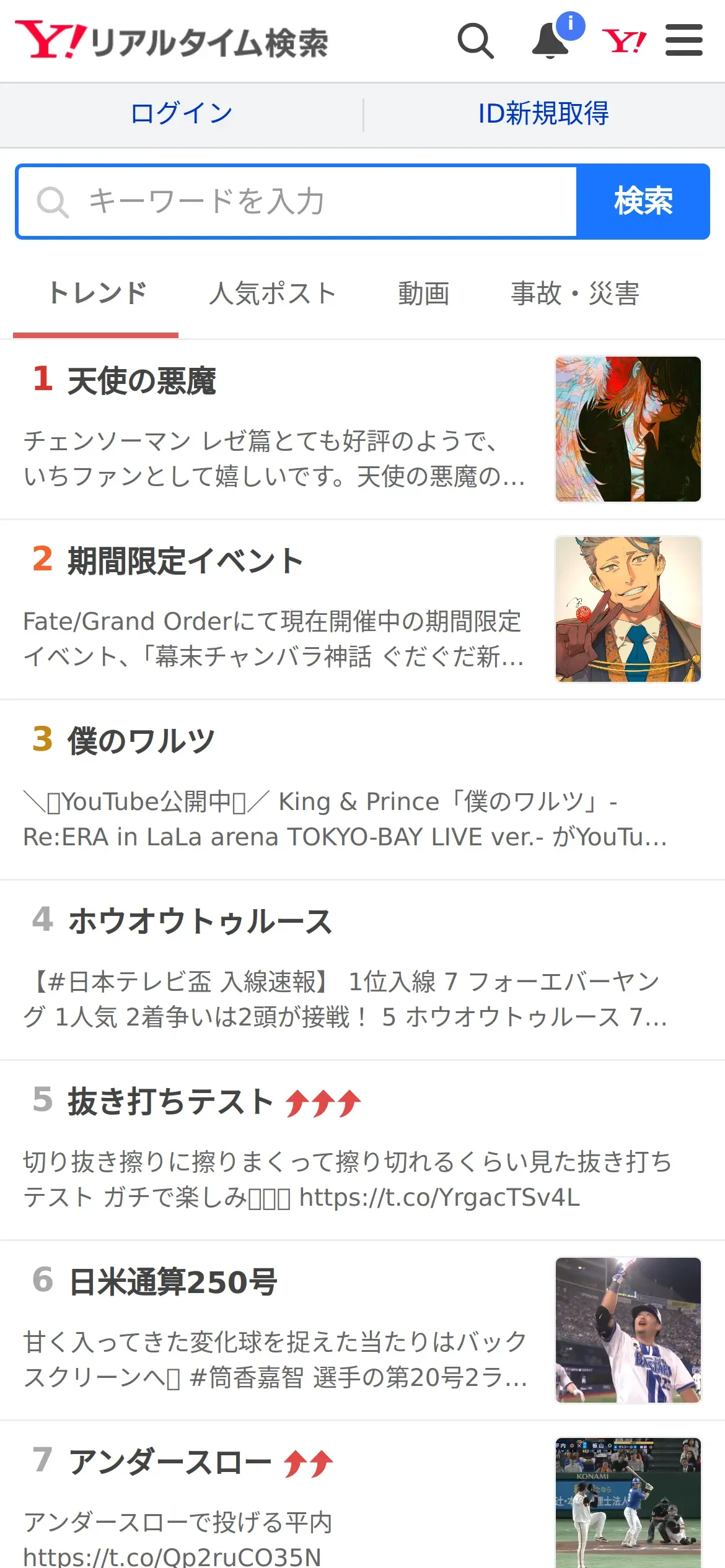This screenshot has height=1568, width=725.
Task: View the 僕のワルツ trend
Action: coord(141,741)
